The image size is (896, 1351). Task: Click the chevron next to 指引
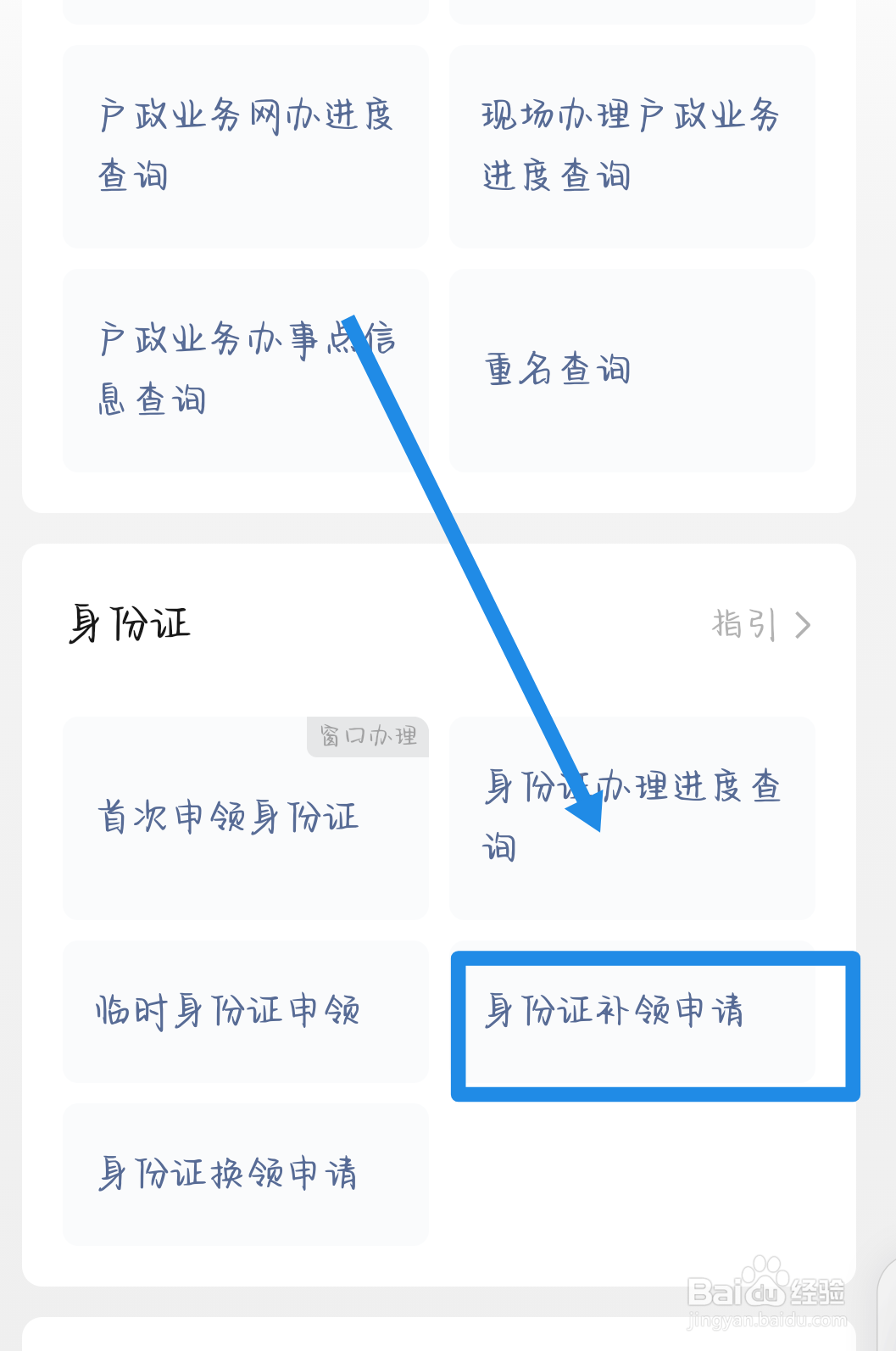tap(804, 624)
